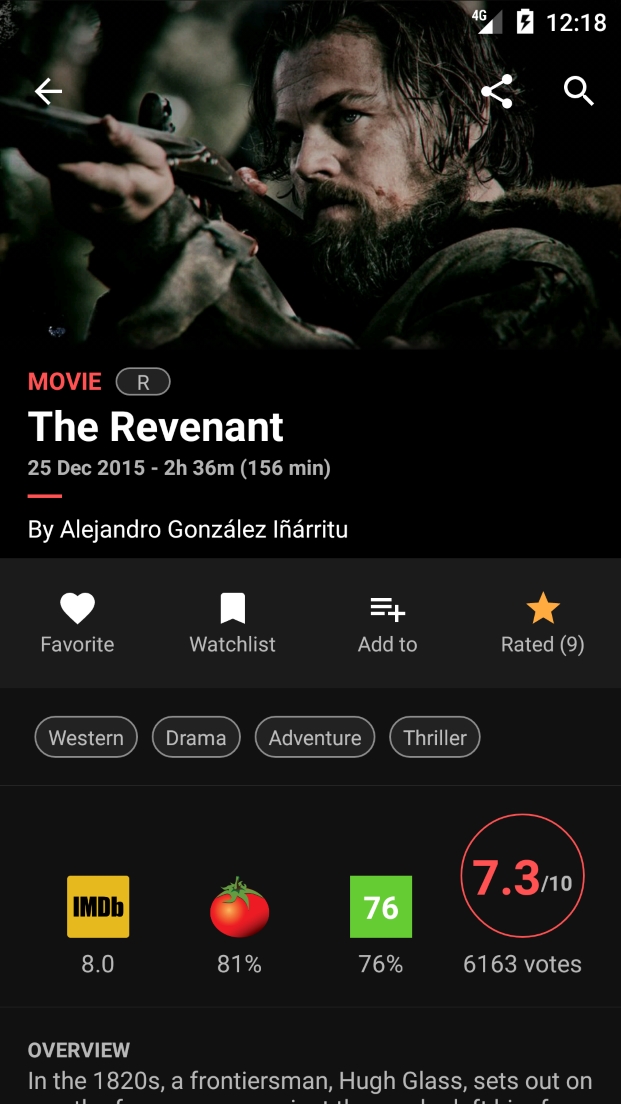
Task: Open the search icon
Action: (579, 92)
